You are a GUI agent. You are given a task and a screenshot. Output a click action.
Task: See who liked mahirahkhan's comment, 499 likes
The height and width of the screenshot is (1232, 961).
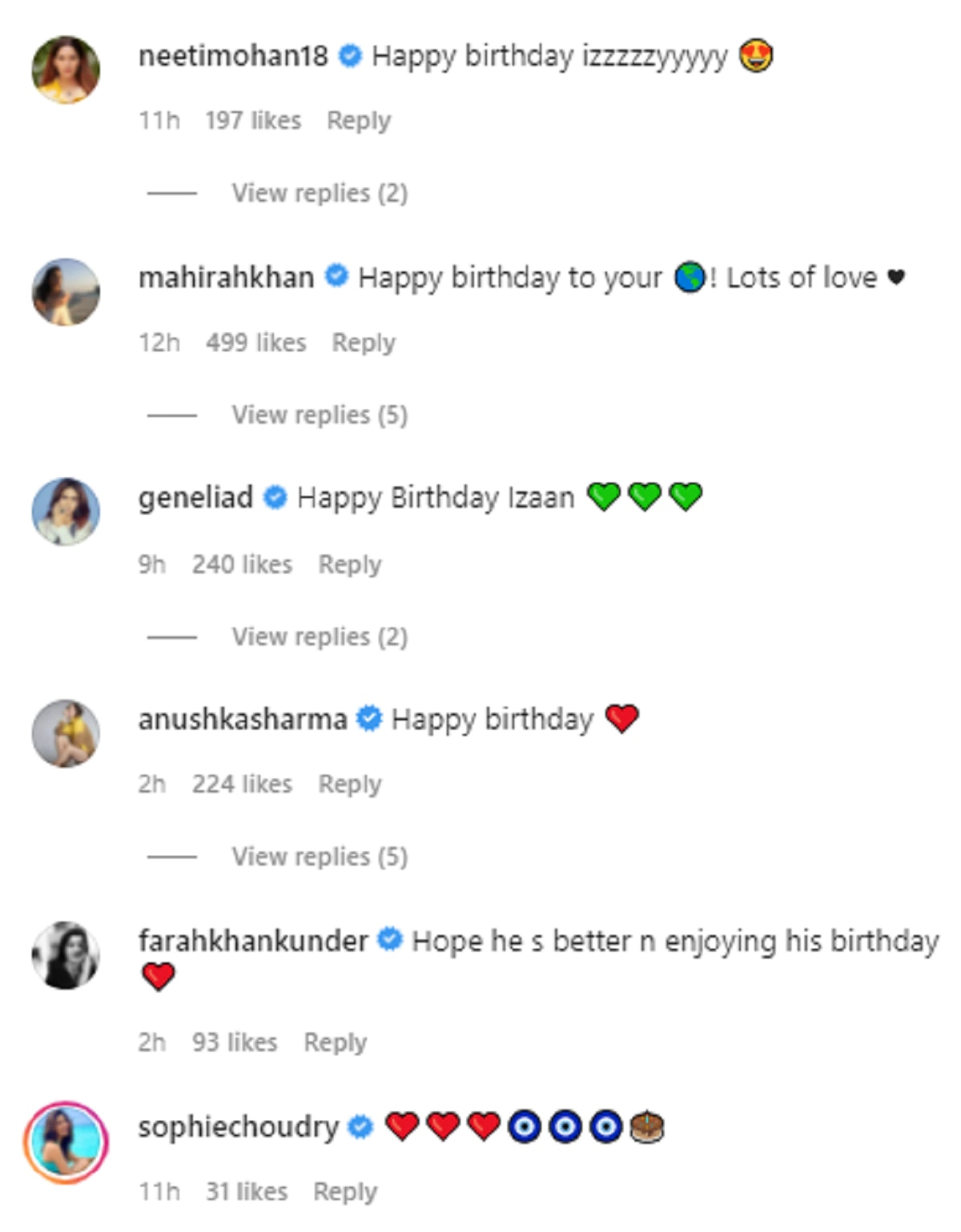[255, 343]
